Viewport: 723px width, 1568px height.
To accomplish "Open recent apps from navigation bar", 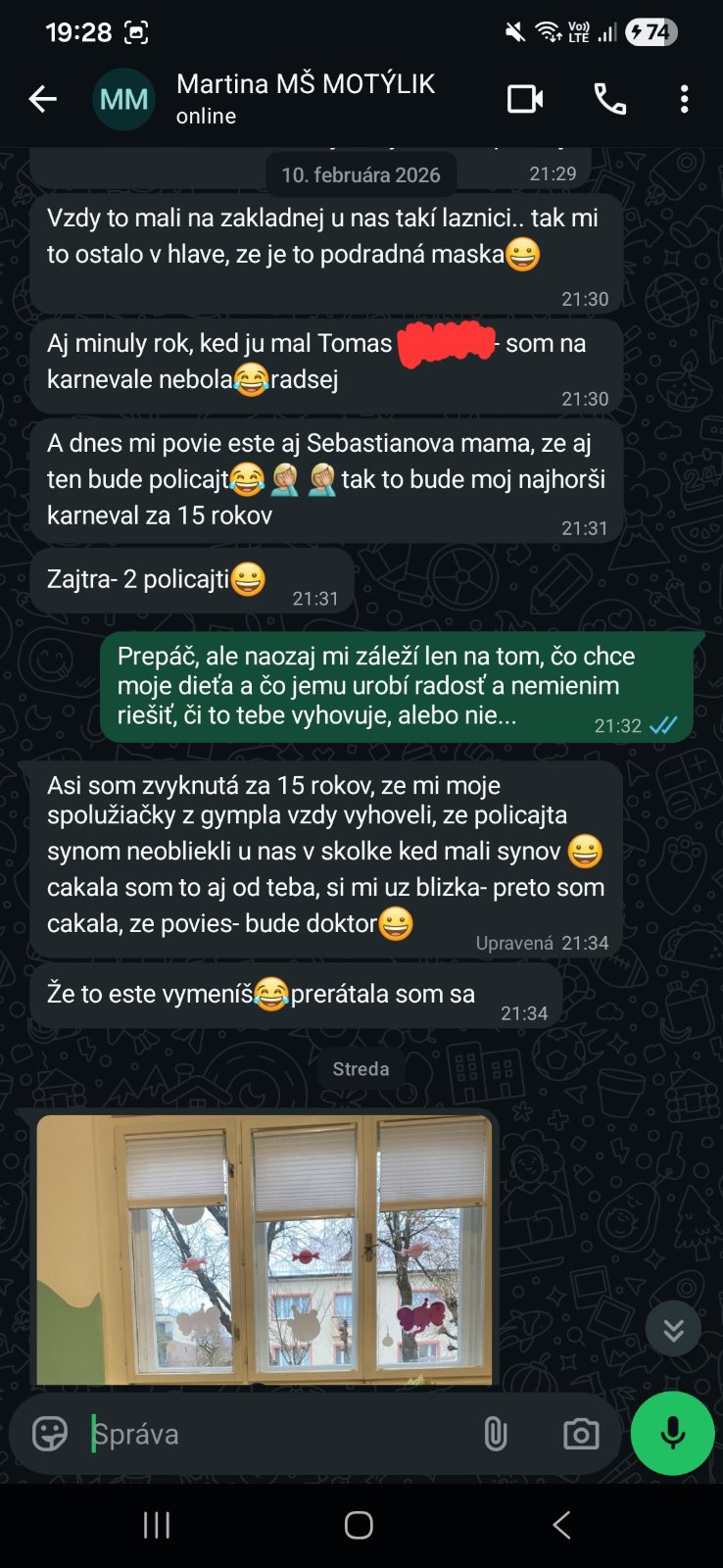I will point(157,1525).
